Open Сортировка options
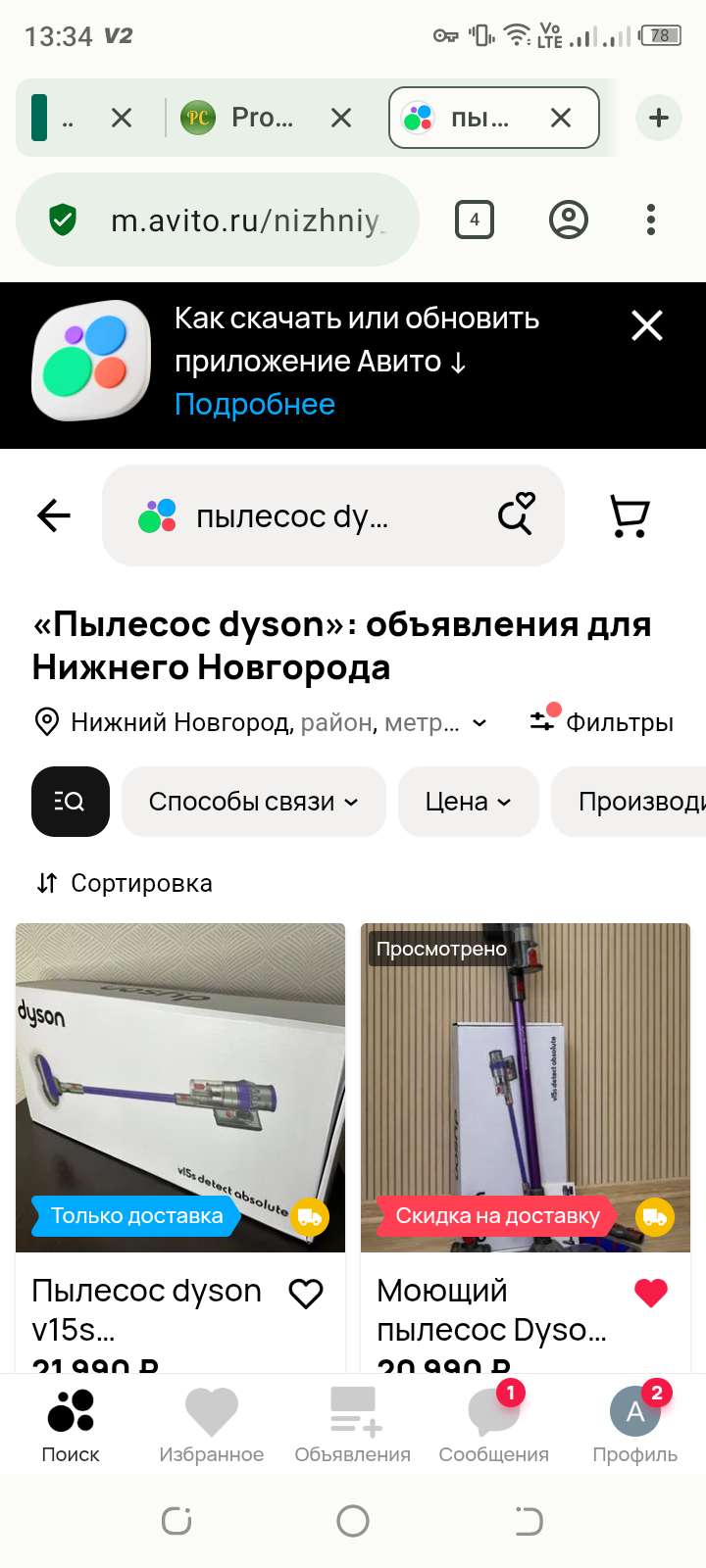The height and width of the screenshot is (1568, 706). (125, 883)
